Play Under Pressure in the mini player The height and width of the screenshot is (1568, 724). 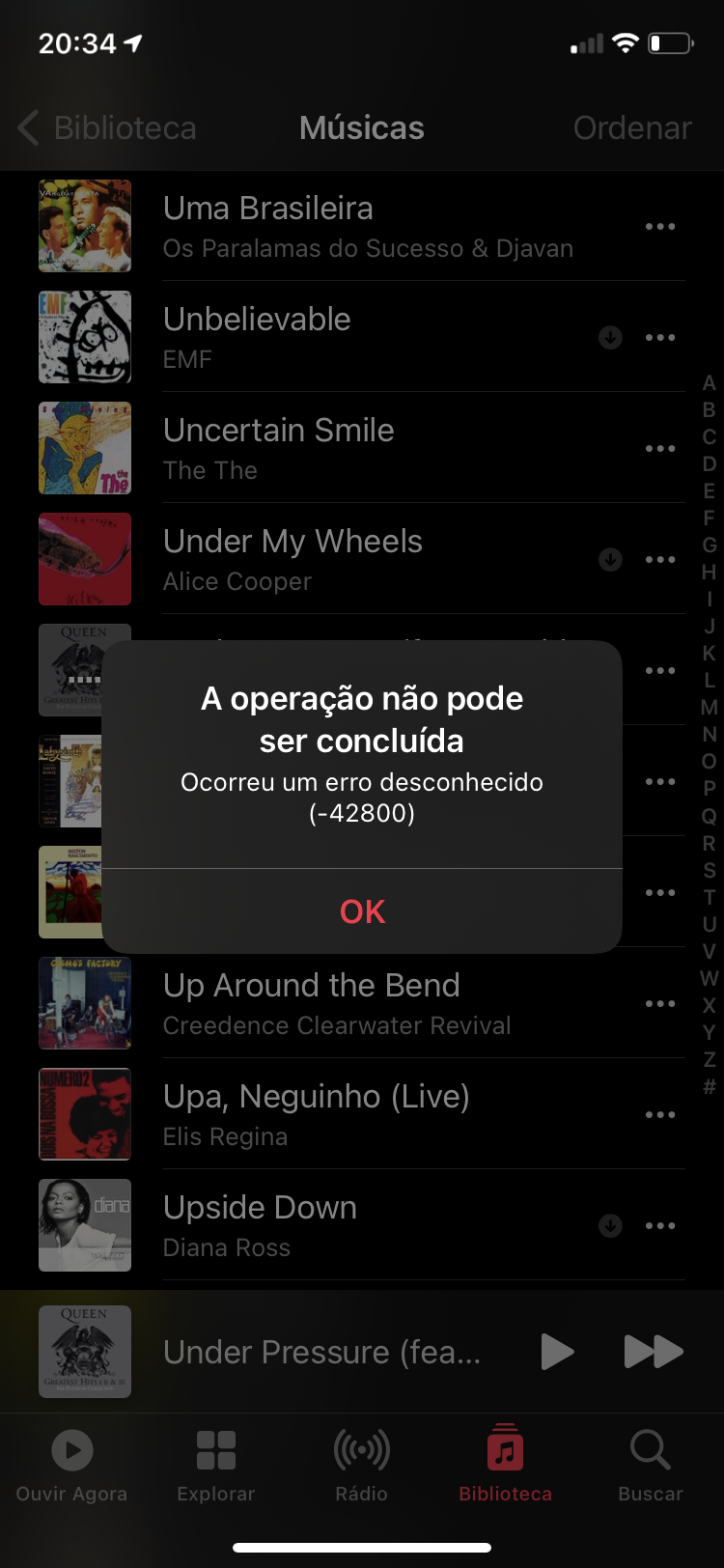click(x=557, y=1352)
